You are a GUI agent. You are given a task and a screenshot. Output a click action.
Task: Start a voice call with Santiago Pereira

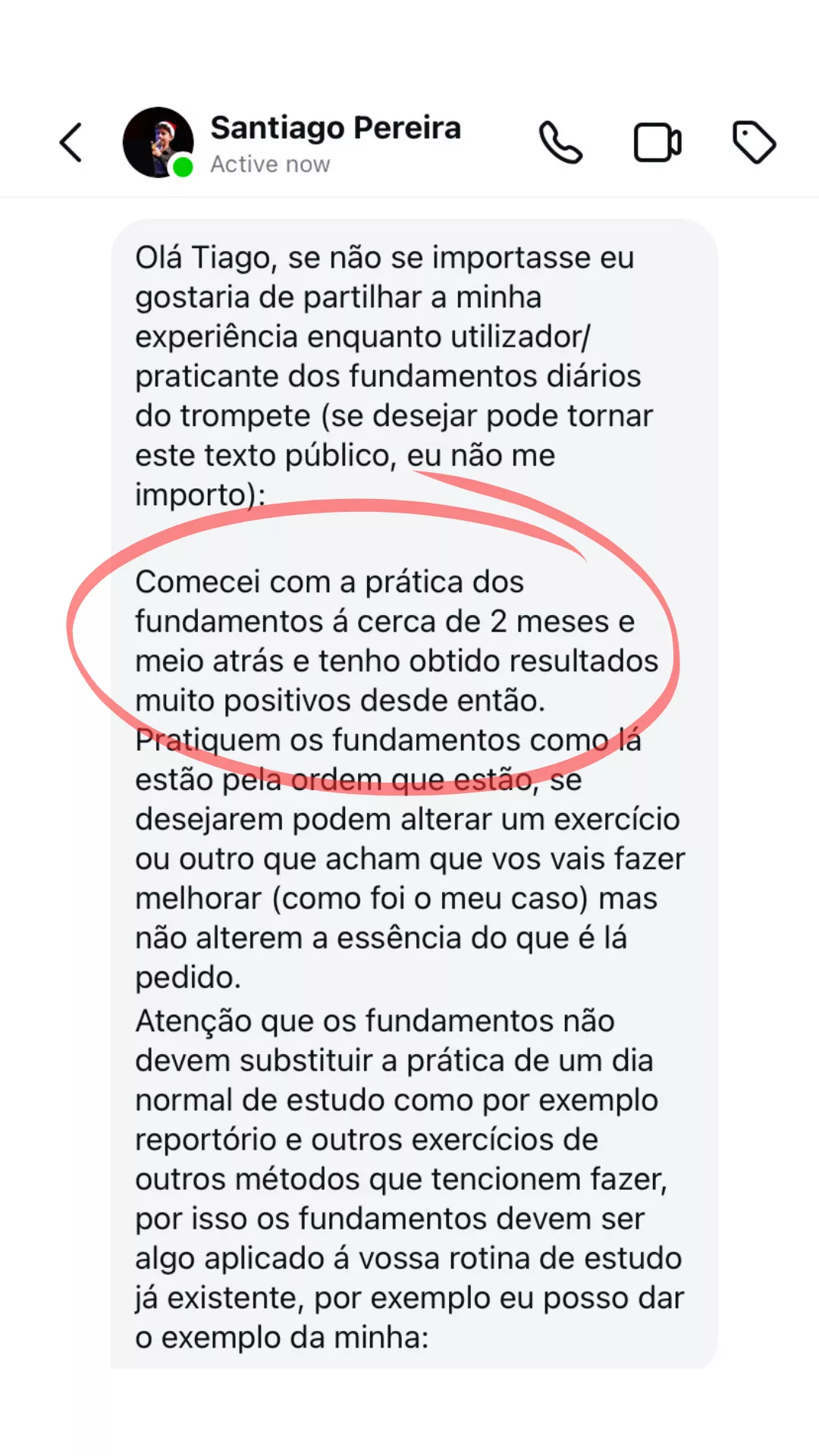tap(560, 143)
